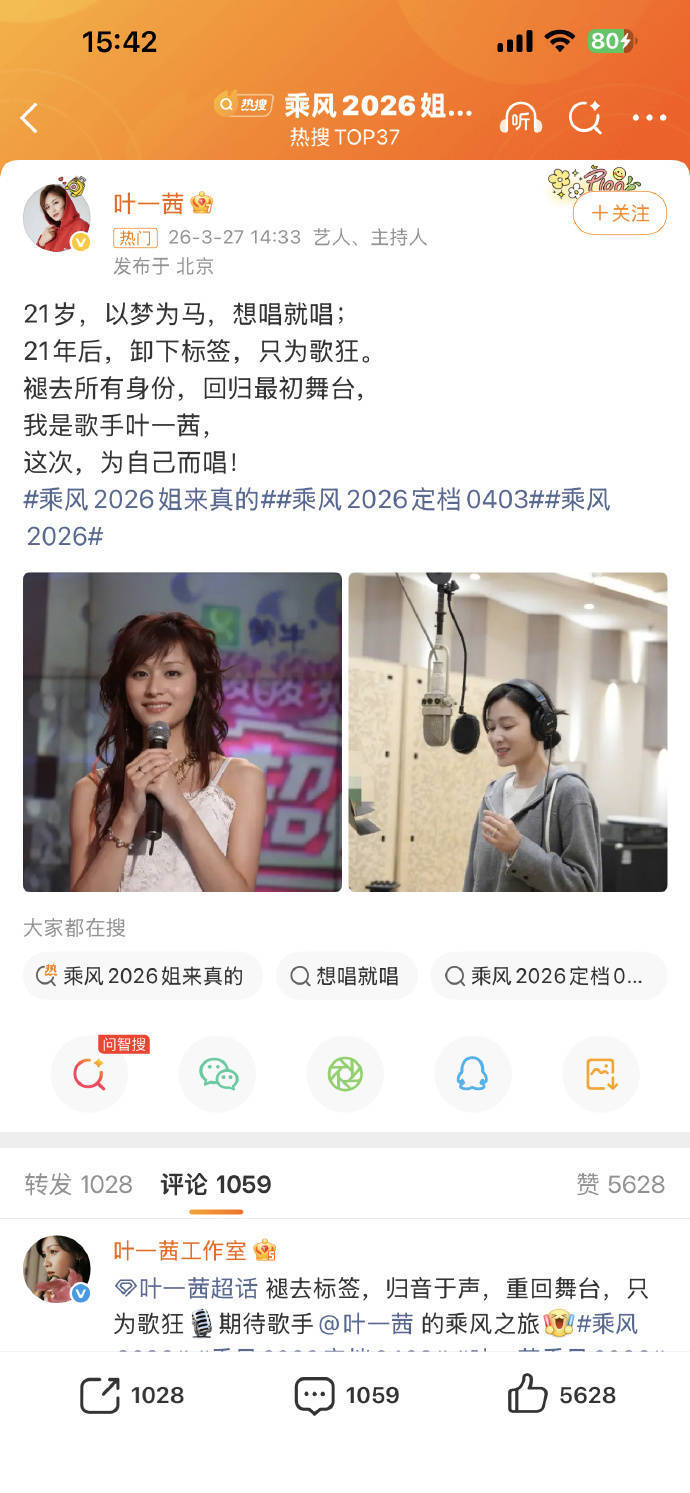Switch to the 转发 1028 tab
Image resolution: width=690 pixels, height=1493 pixels.
tap(78, 1185)
